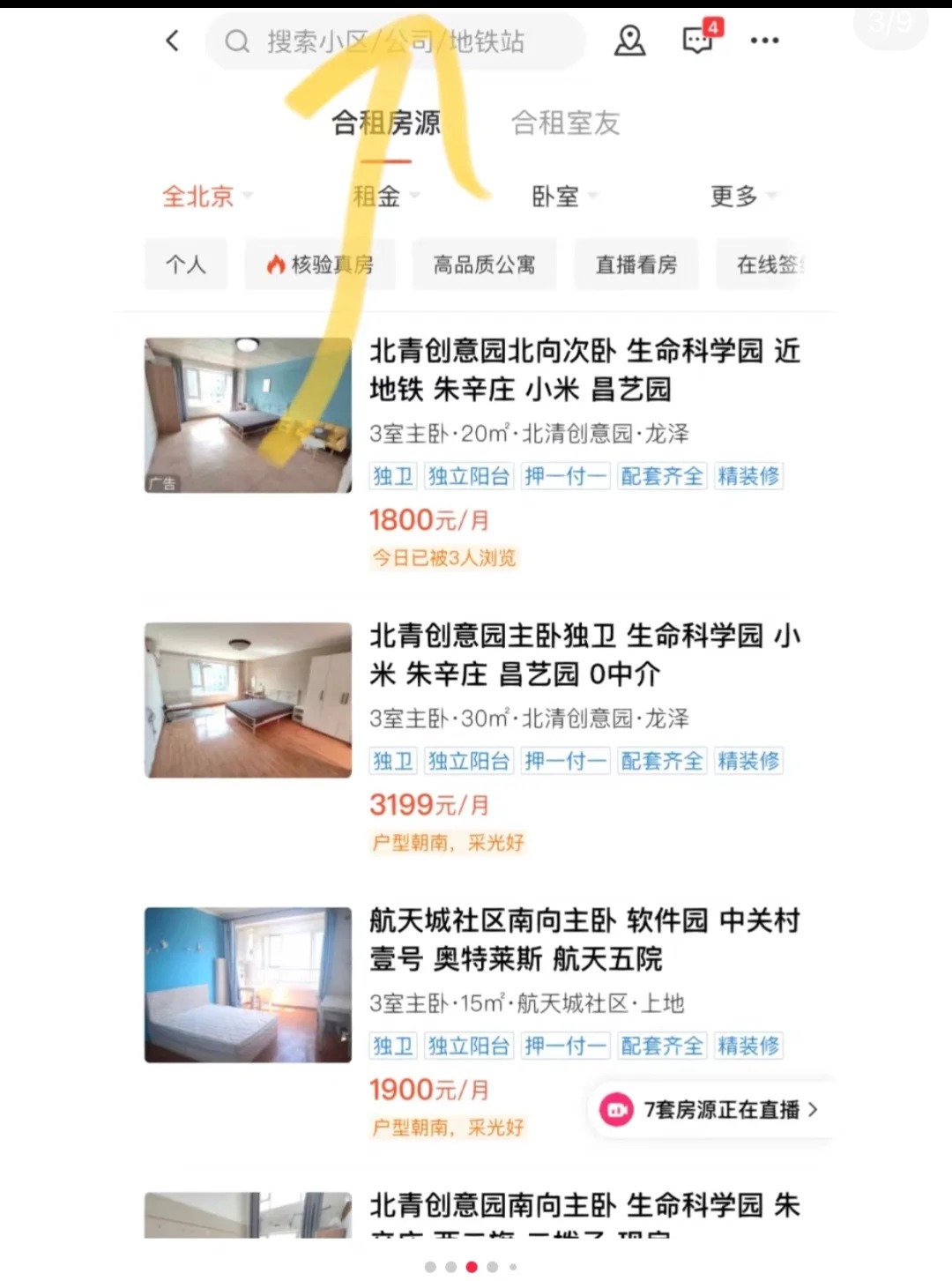Viewport: 952px width, 1281px height.
Task: Open the messages icon with badge 4
Action: click(x=699, y=40)
